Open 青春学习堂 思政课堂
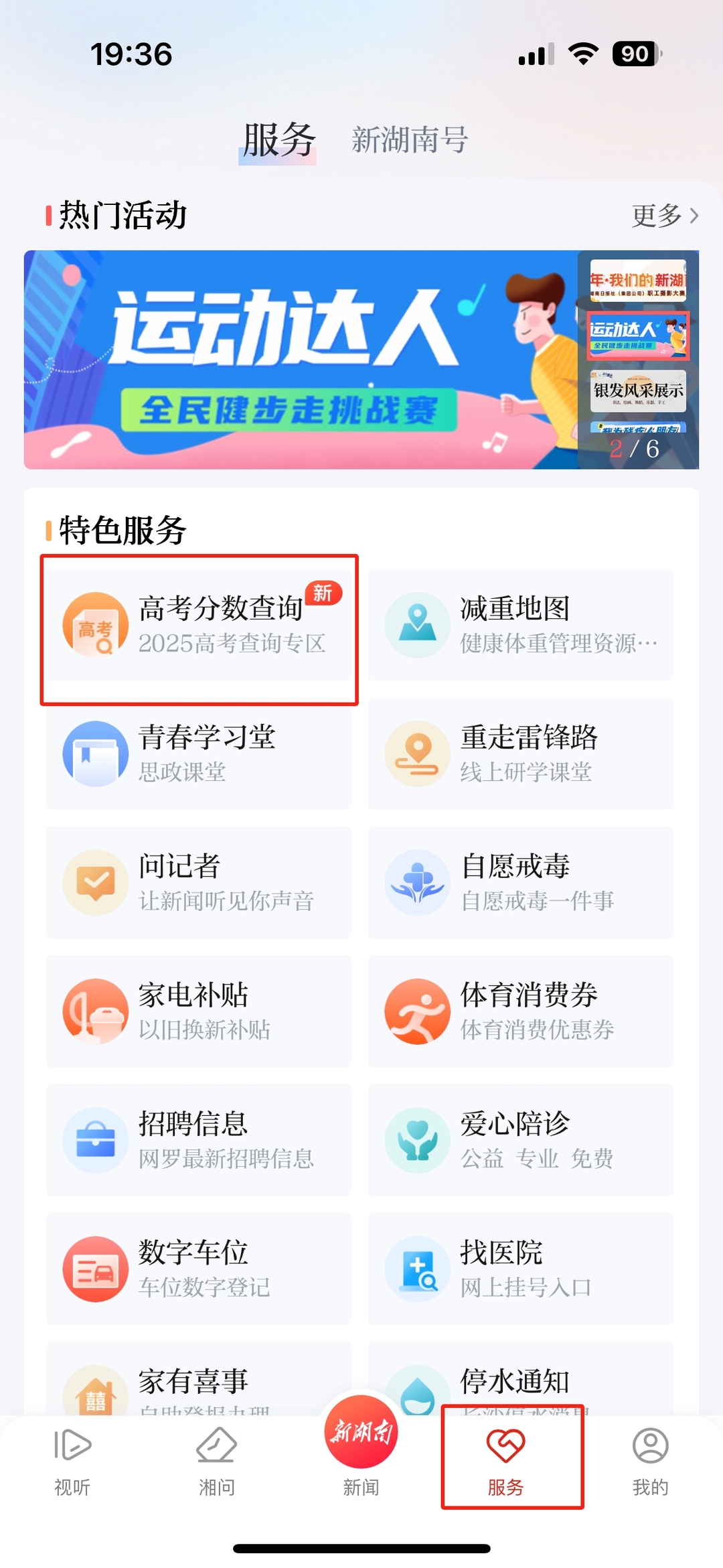Image resolution: width=723 pixels, height=1568 pixels. [x=199, y=754]
